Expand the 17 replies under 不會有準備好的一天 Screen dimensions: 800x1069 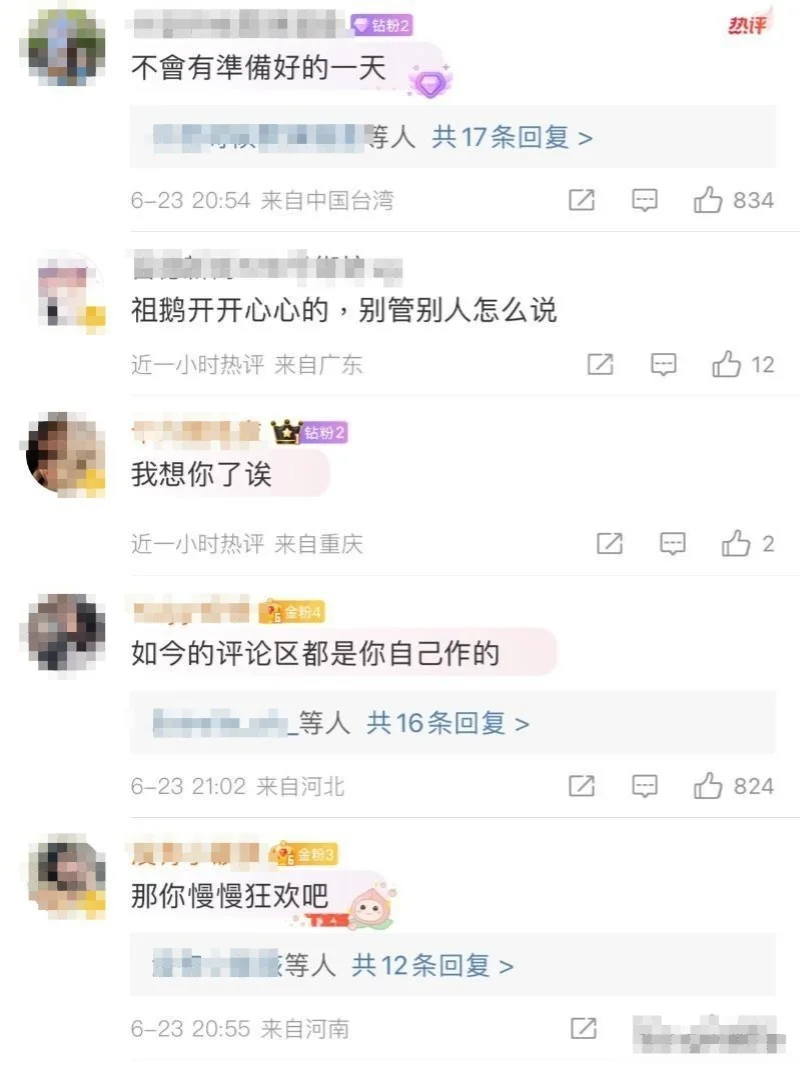pyautogui.click(x=511, y=137)
